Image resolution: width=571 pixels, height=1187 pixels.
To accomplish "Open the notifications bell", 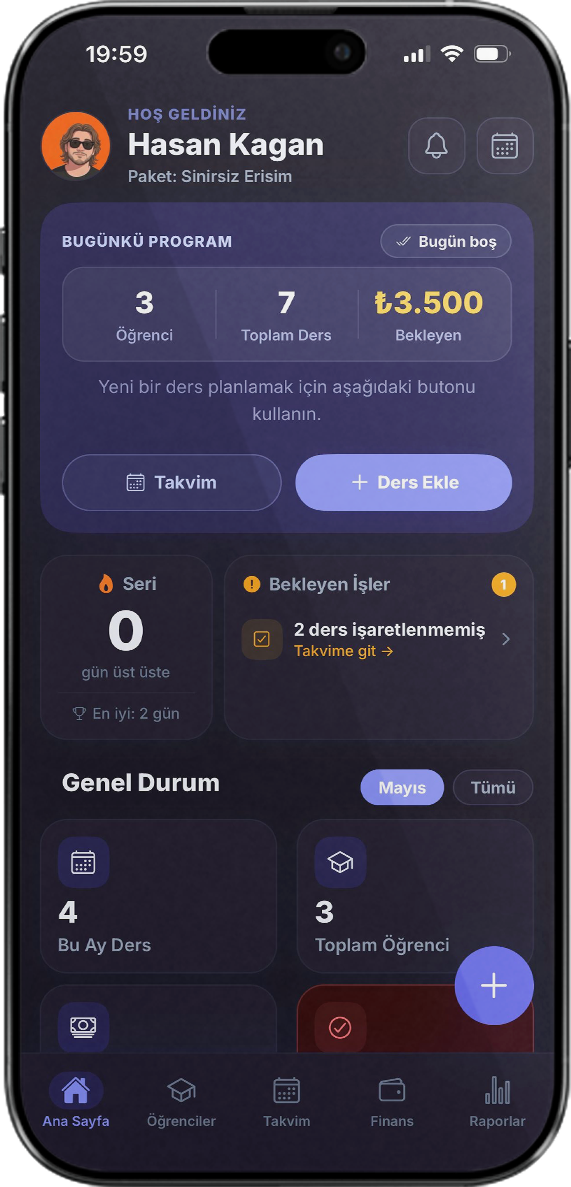I will [436, 145].
